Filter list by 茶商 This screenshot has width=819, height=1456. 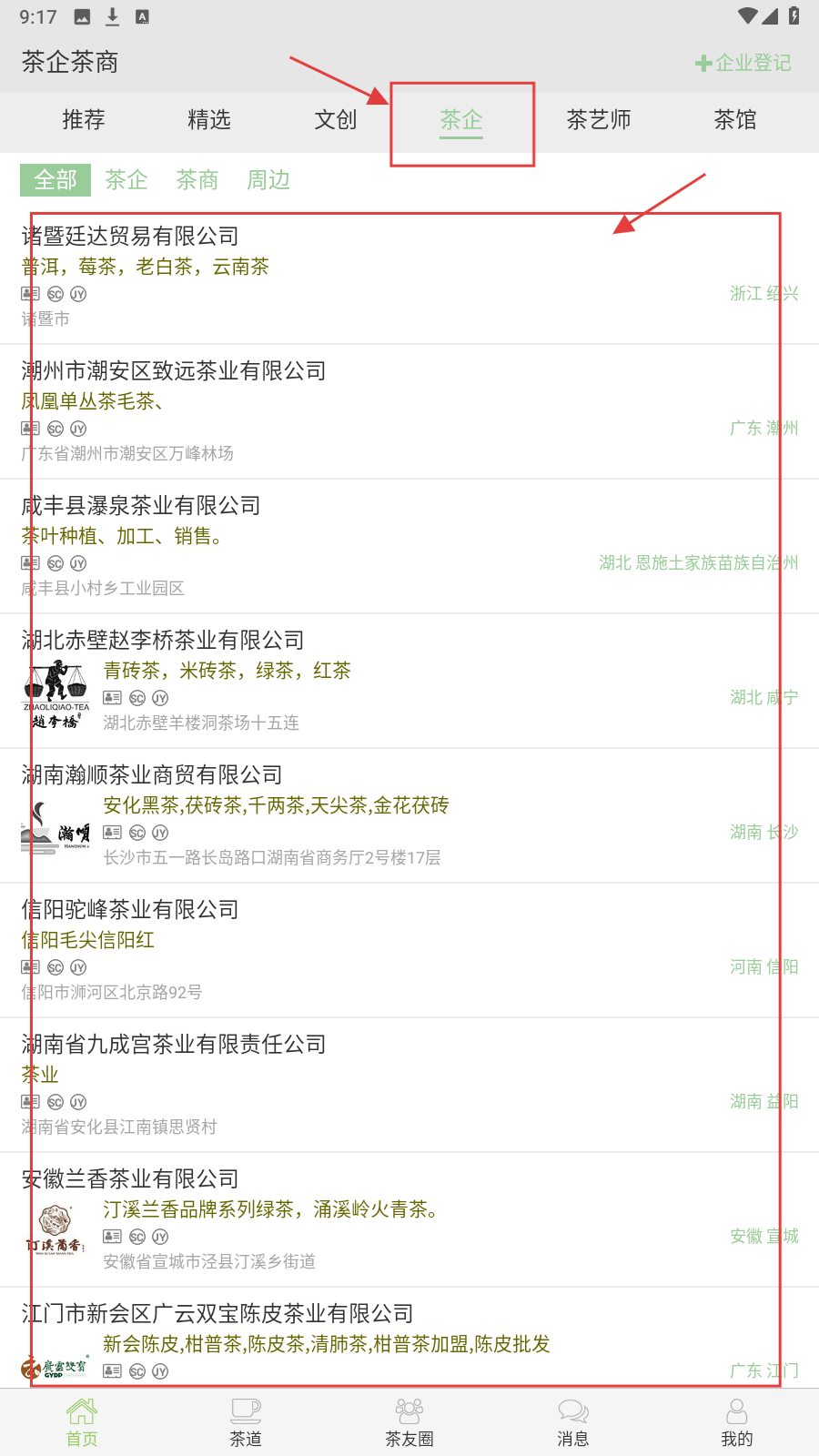[x=197, y=180]
